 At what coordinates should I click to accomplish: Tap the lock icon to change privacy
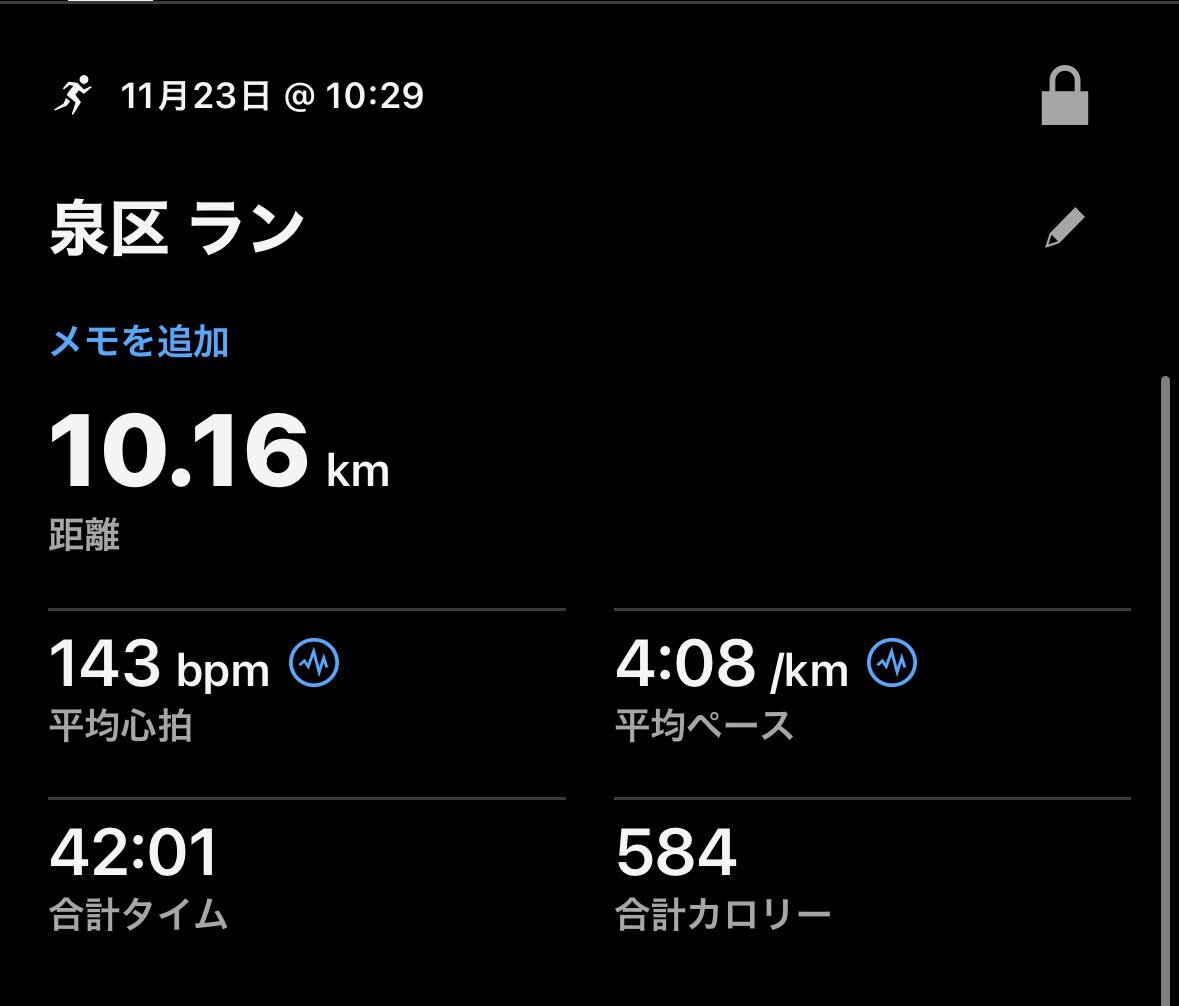[1064, 97]
